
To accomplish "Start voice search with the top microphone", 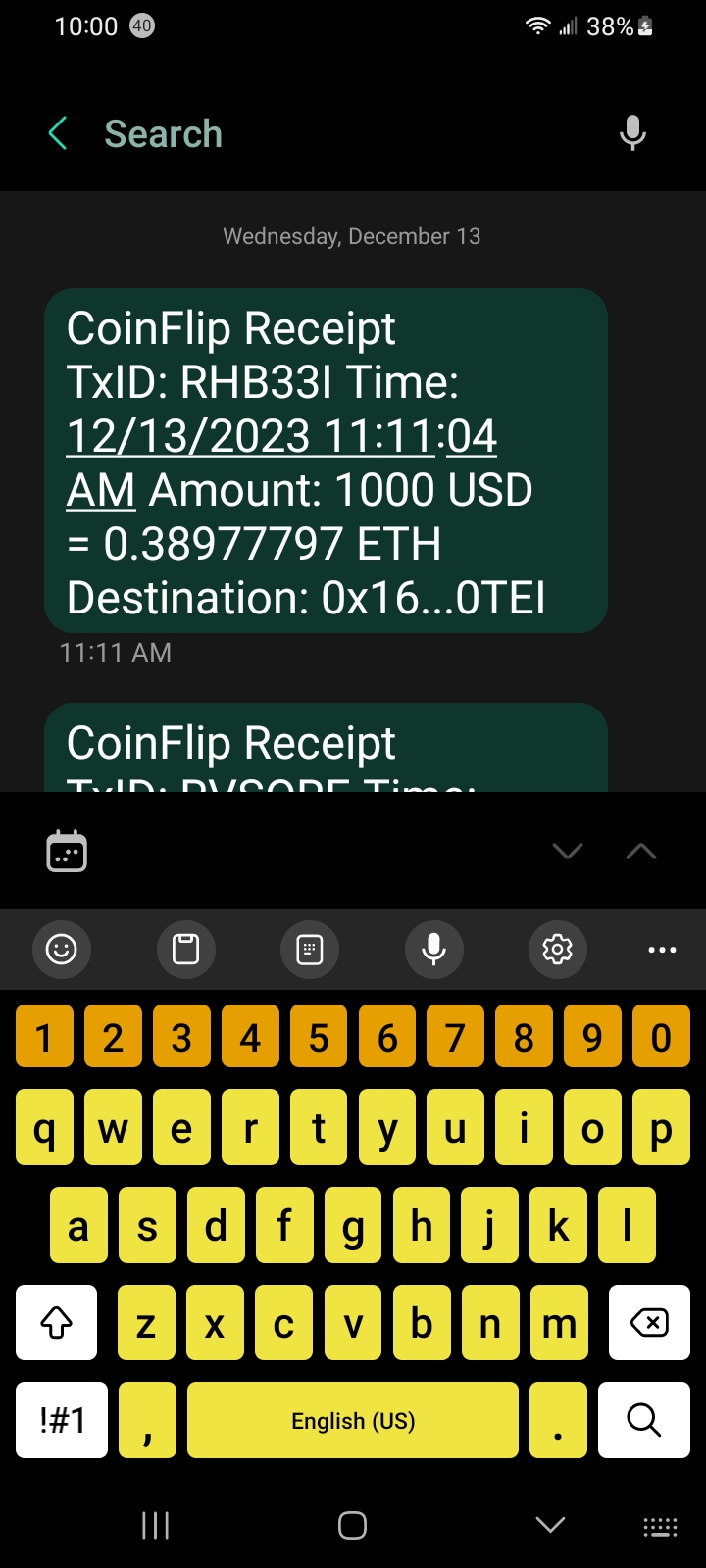I will coord(632,133).
